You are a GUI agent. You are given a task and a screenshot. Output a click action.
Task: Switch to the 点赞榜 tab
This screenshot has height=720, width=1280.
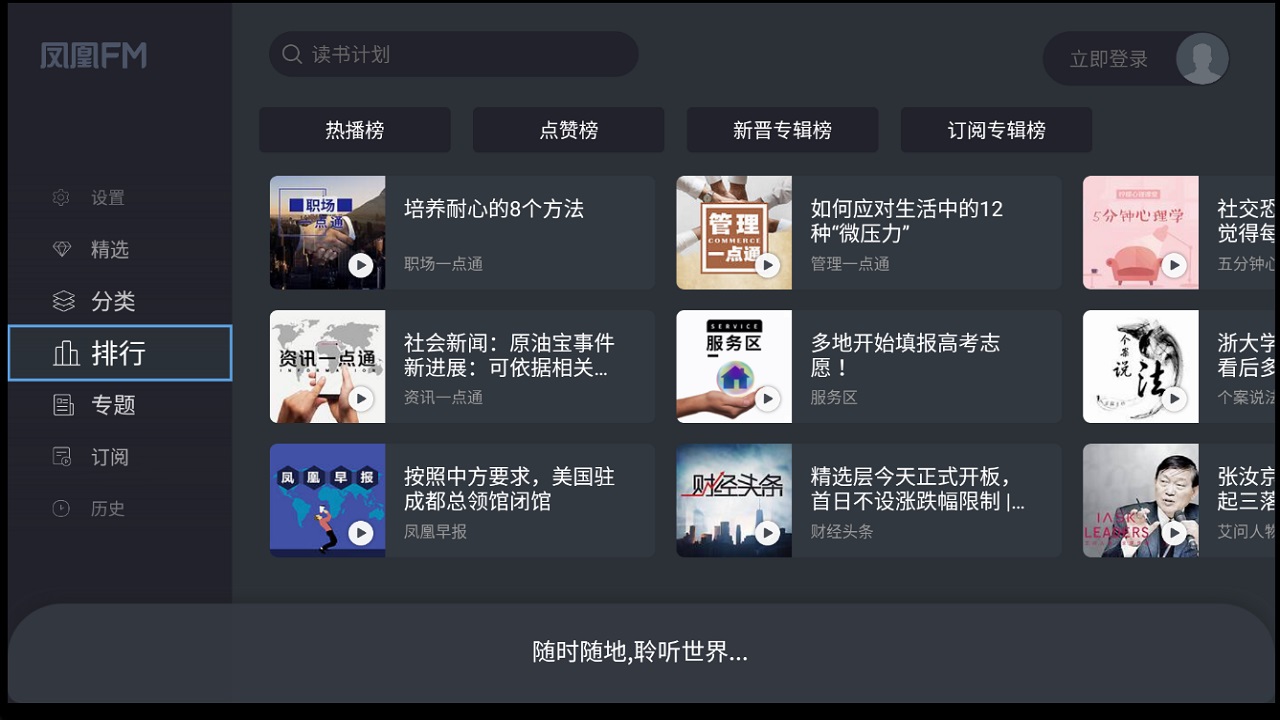(x=568, y=130)
